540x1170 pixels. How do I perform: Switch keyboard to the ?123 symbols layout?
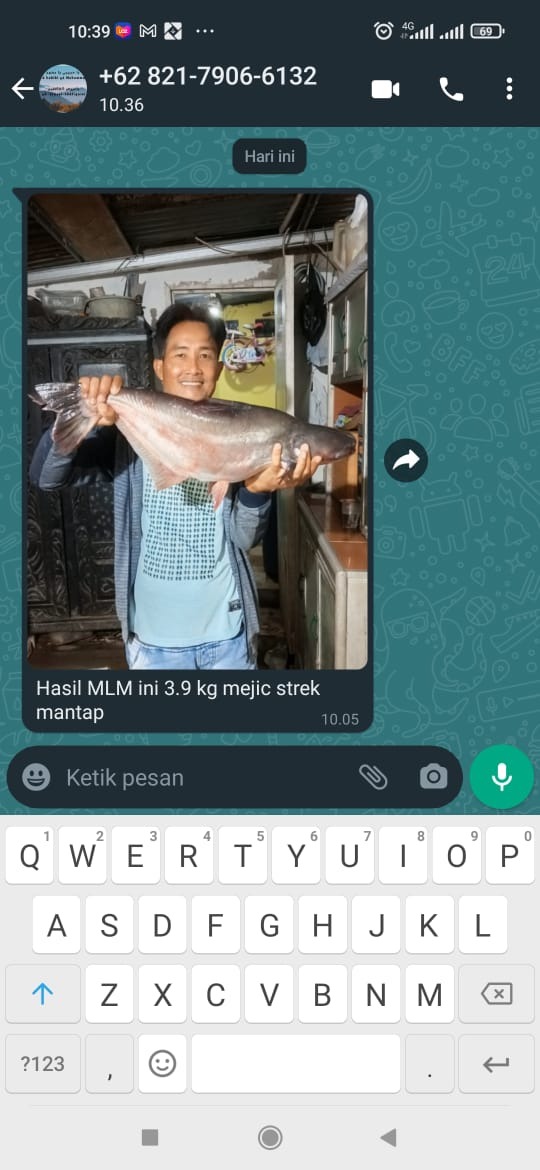click(43, 1063)
